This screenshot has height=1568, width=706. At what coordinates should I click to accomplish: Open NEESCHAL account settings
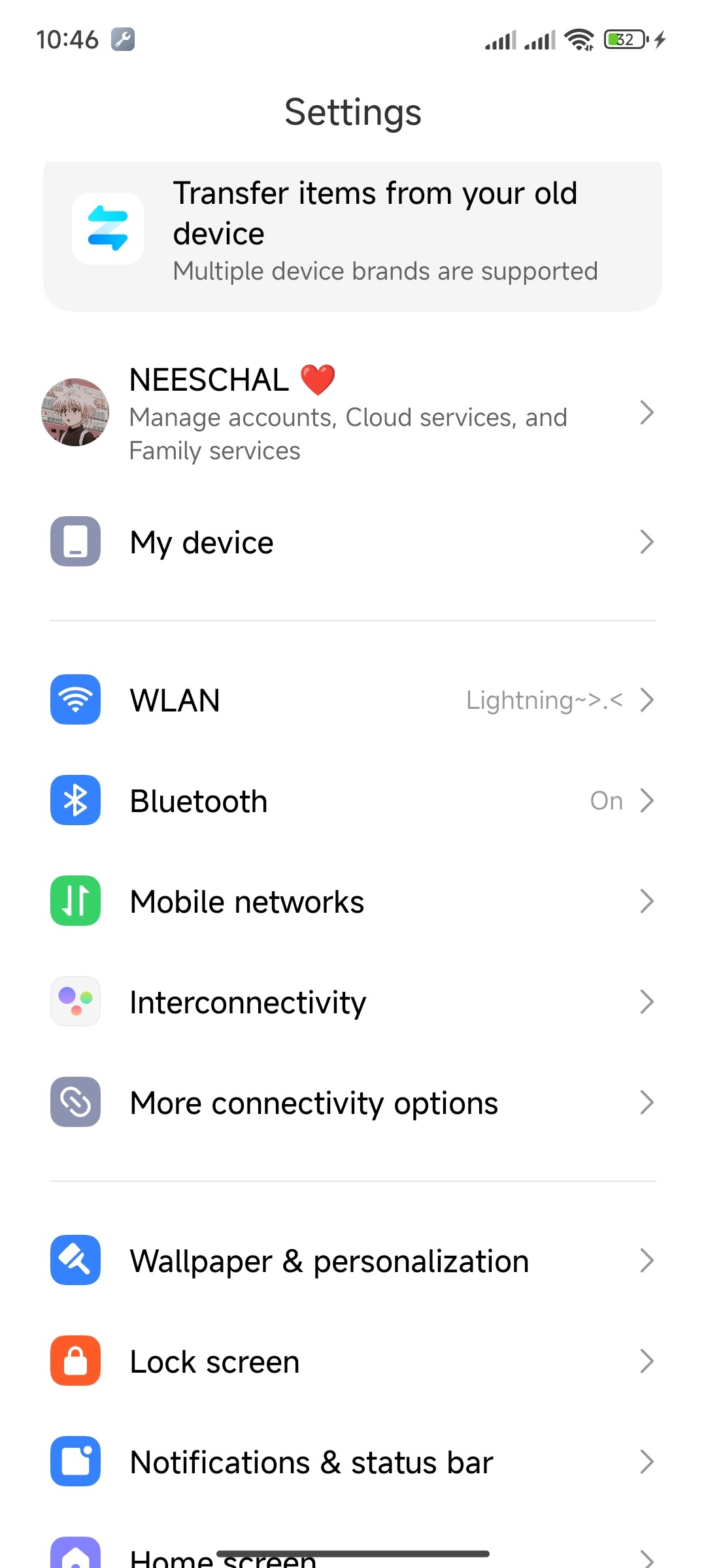point(348,414)
